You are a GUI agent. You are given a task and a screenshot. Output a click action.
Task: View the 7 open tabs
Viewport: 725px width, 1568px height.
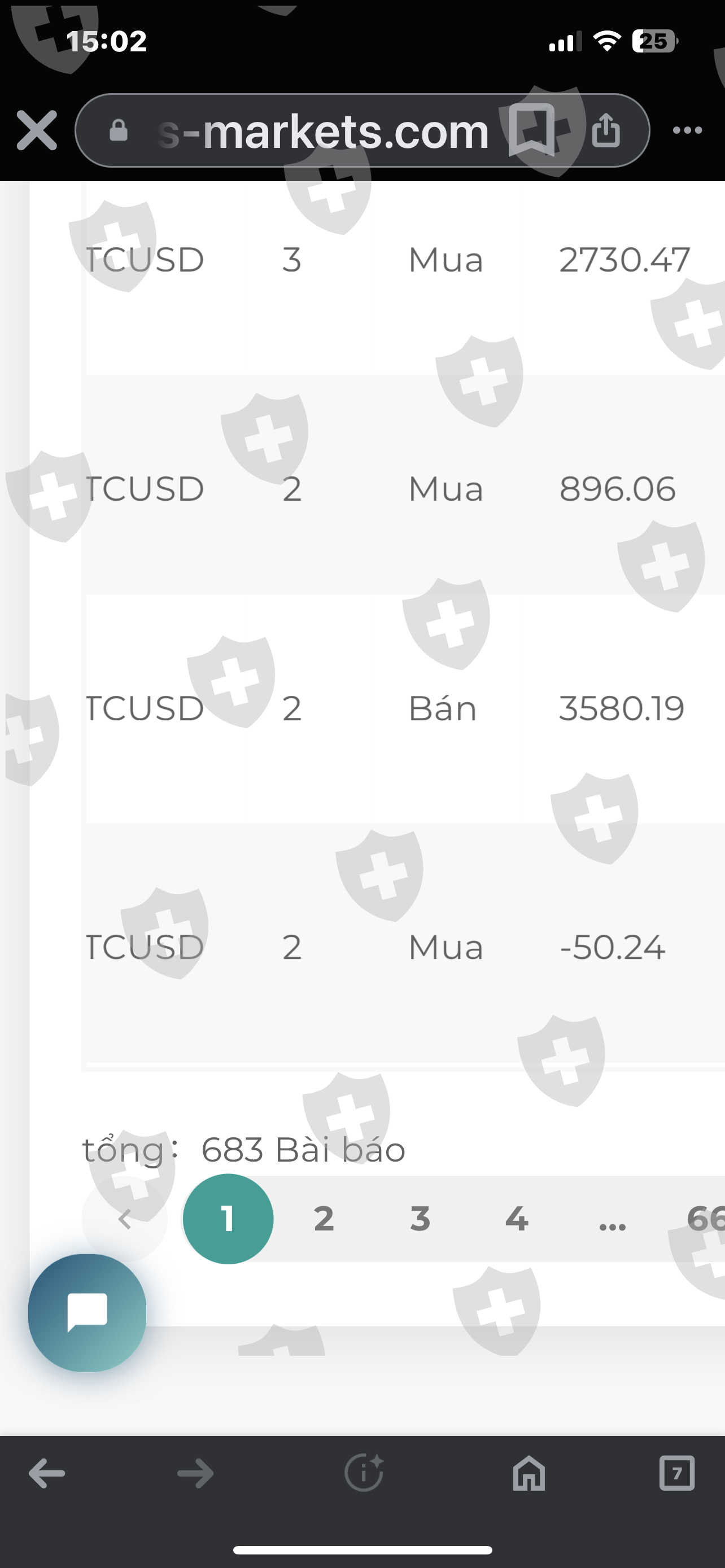676,1474
